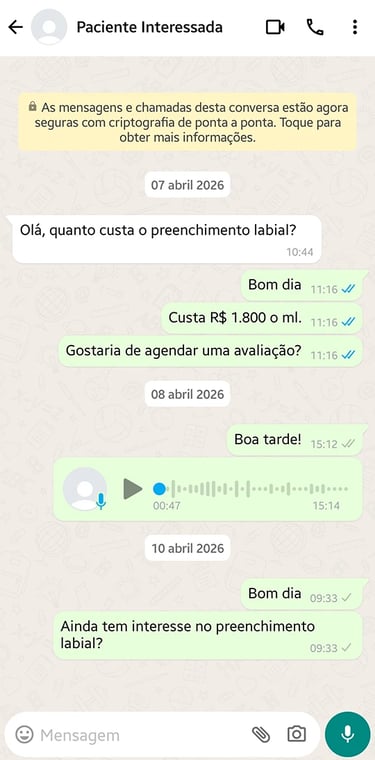Open the three-dot overflow menu
This screenshot has height=760, width=375.
[x=355, y=27]
